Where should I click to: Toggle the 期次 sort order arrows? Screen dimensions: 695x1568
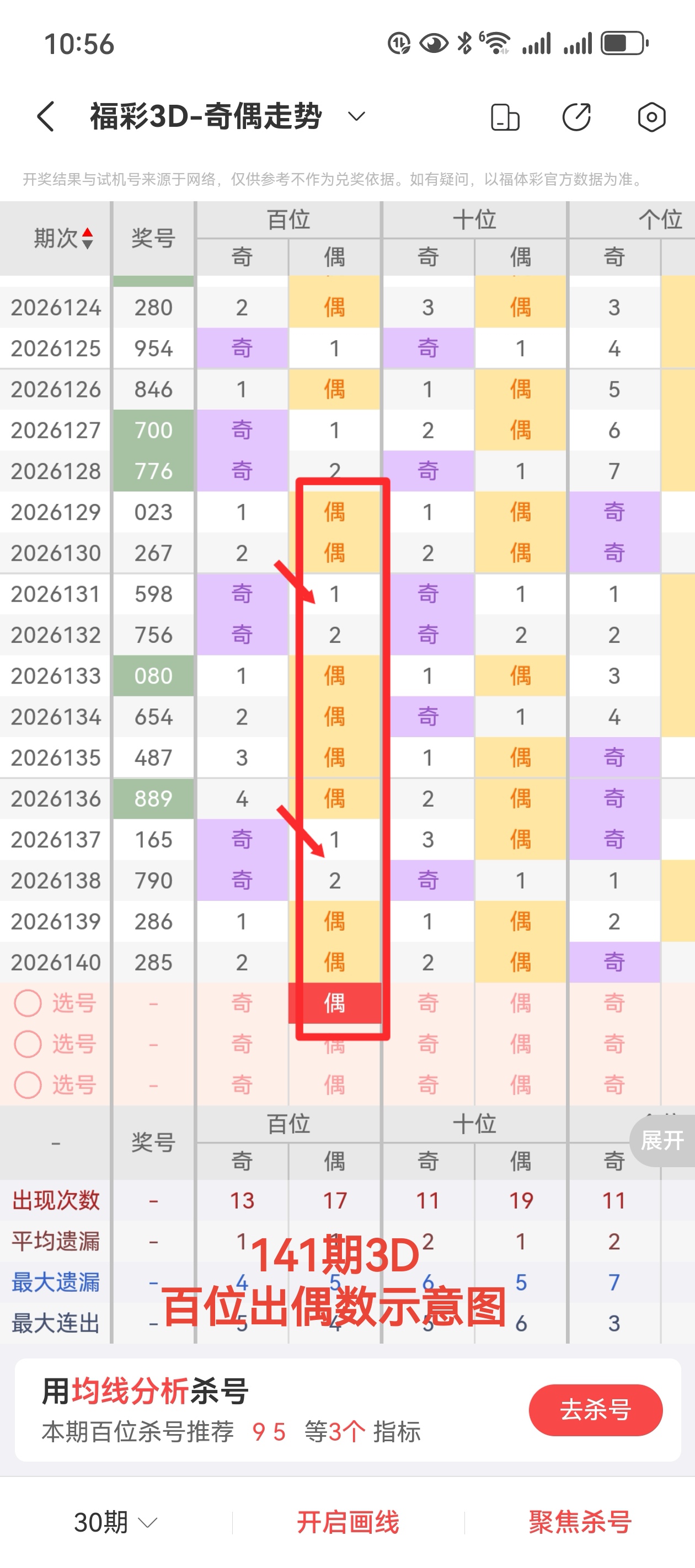[87, 238]
